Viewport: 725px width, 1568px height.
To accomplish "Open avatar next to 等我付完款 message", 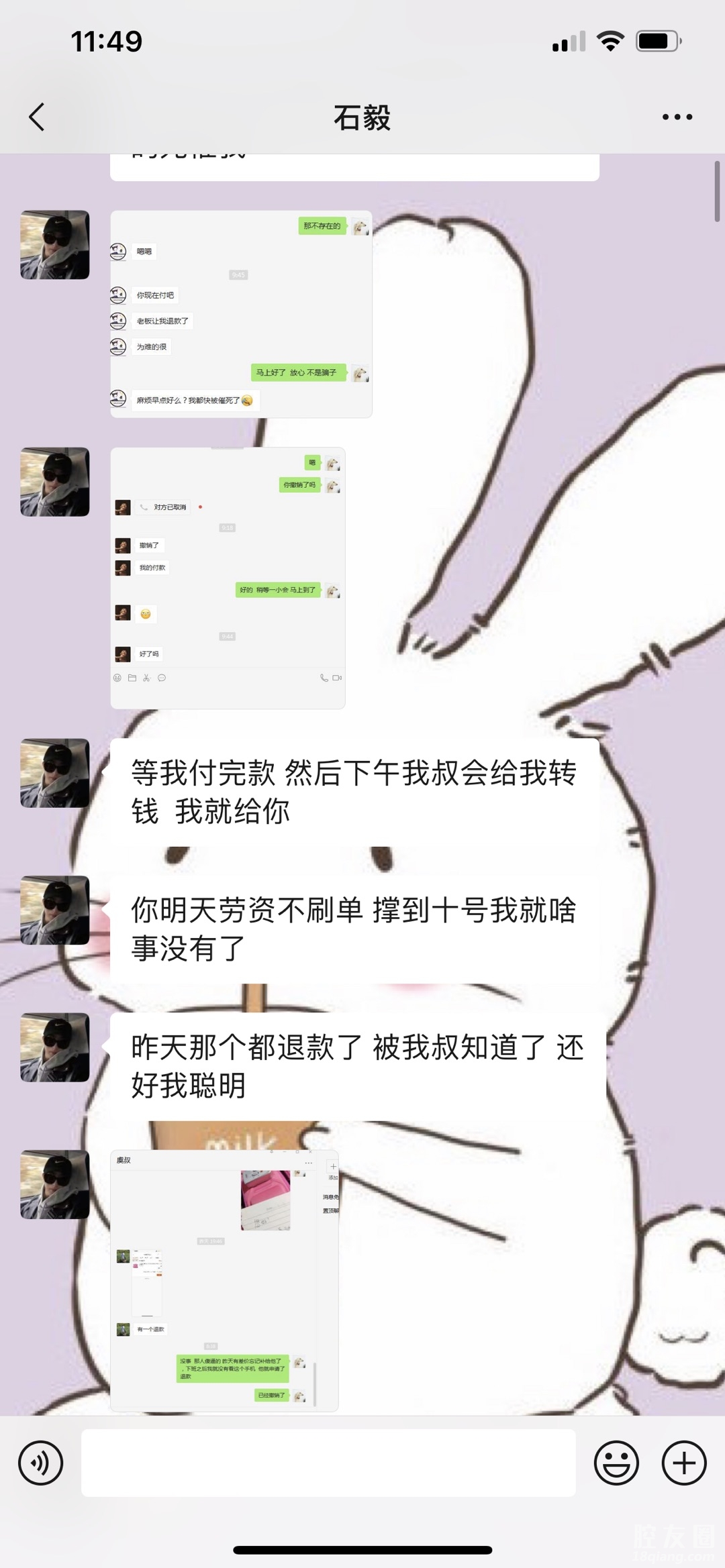I will pos(55,773).
